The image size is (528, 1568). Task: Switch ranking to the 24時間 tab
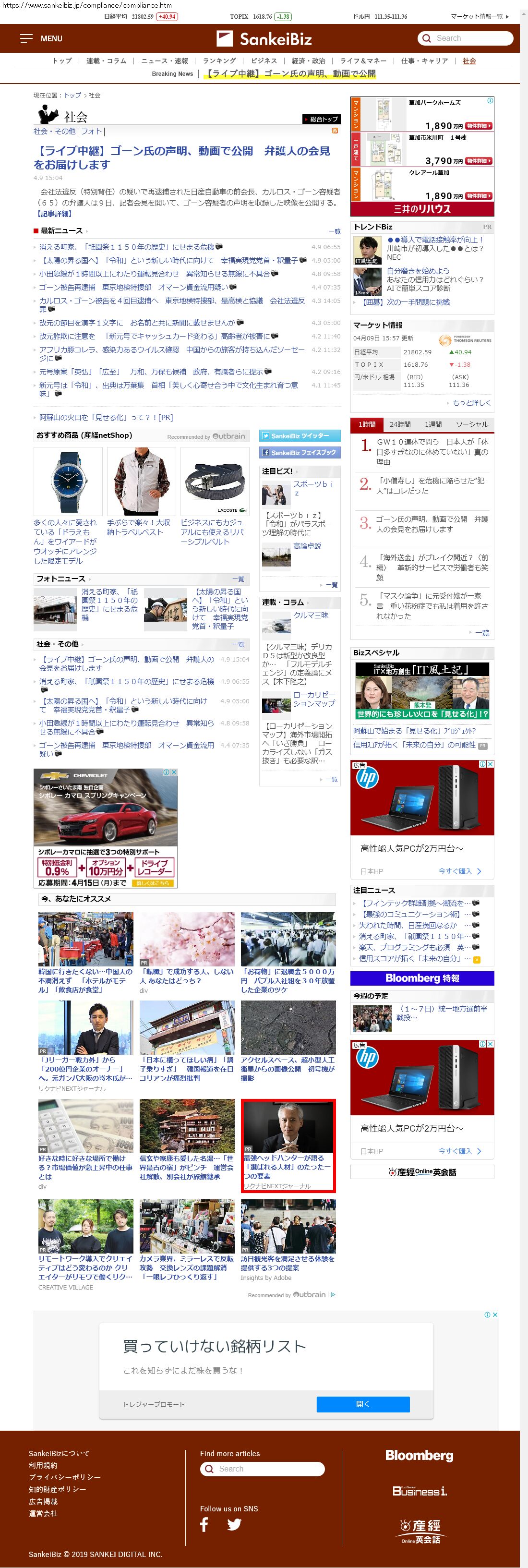tap(400, 424)
